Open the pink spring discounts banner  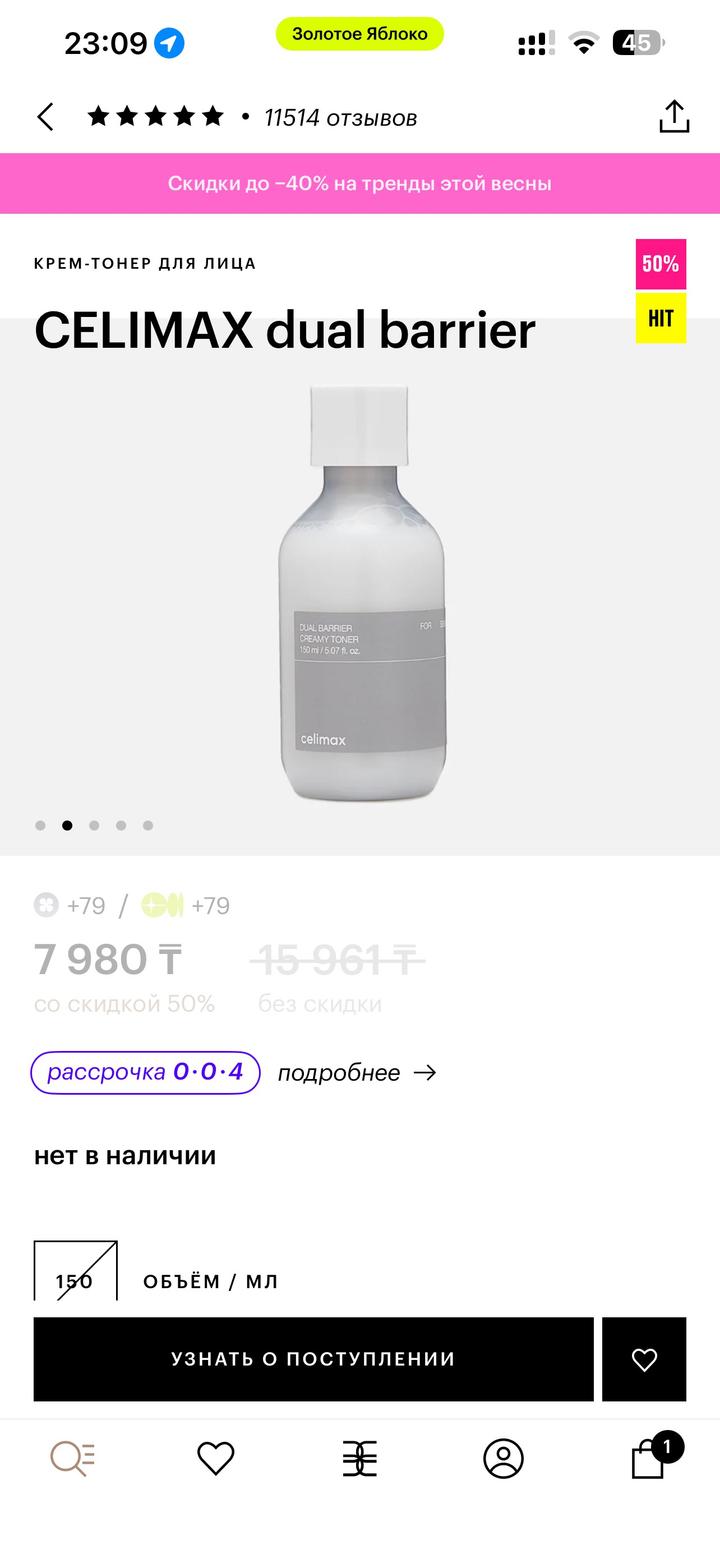(x=360, y=184)
